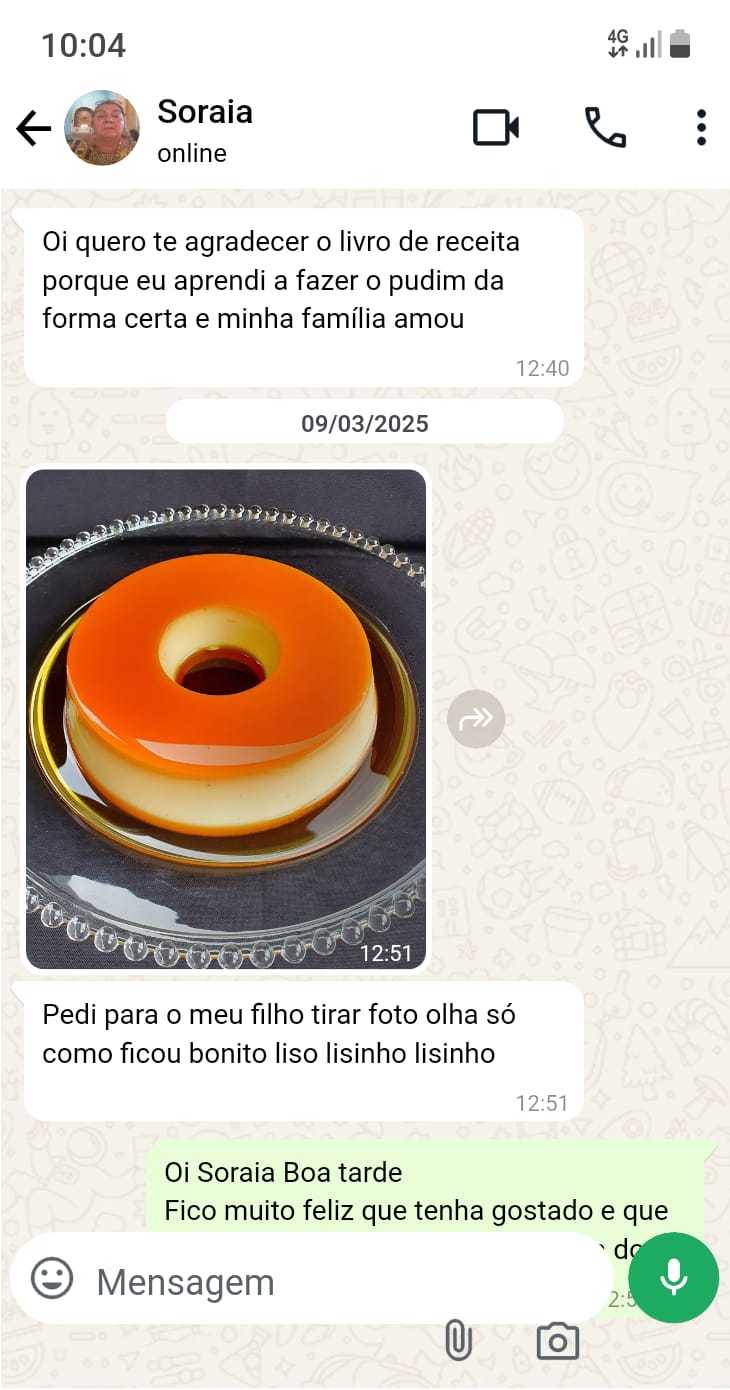Attach a file with the paperclip
This screenshot has height=1390, width=730.
click(458, 1340)
